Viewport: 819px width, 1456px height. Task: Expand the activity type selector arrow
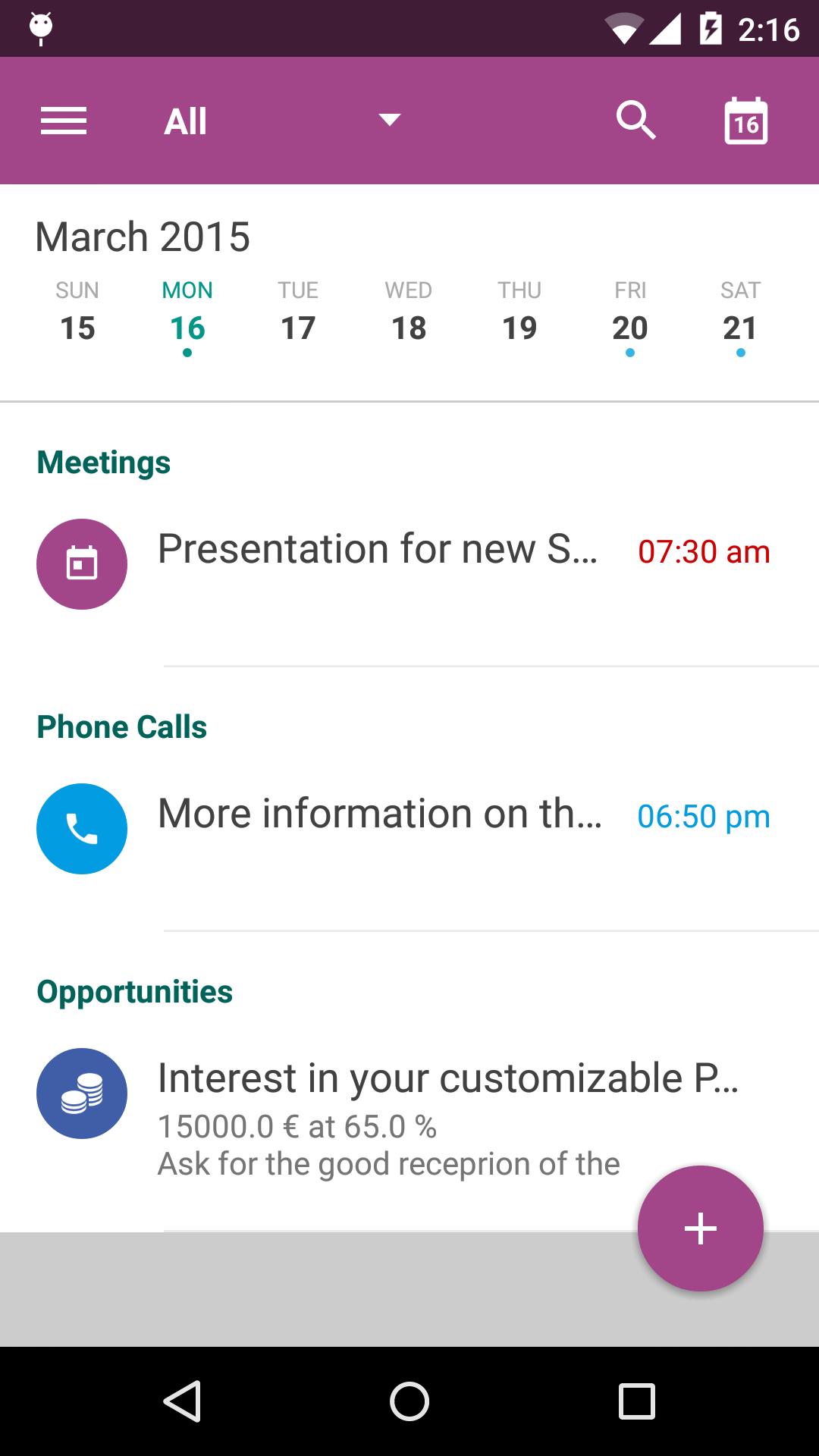[389, 120]
